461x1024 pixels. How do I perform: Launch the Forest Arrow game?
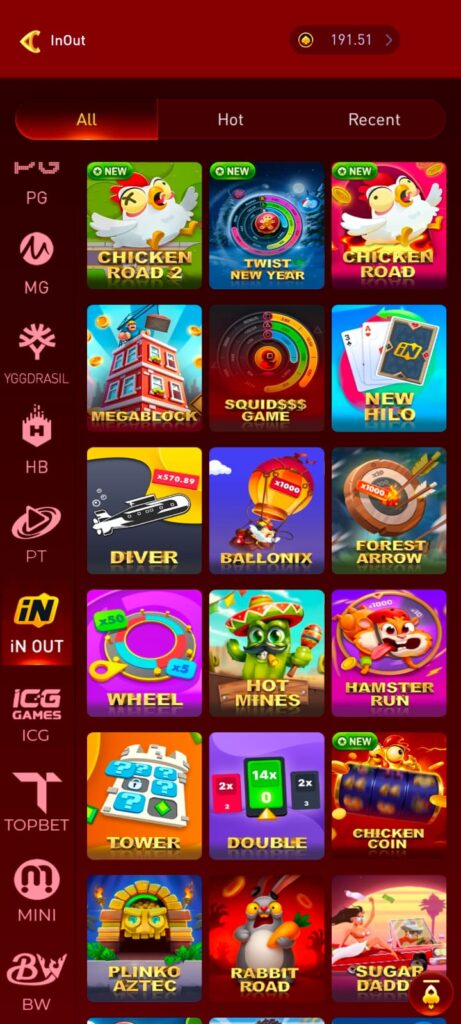389,511
